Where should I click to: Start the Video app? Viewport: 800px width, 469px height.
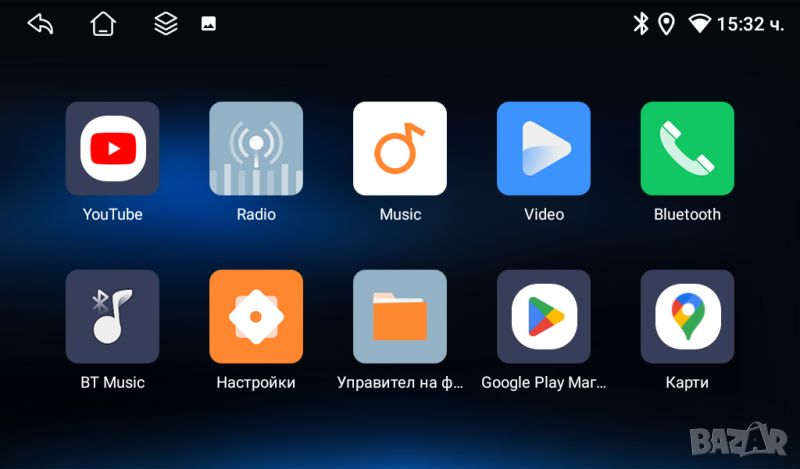pyautogui.click(x=544, y=149)
